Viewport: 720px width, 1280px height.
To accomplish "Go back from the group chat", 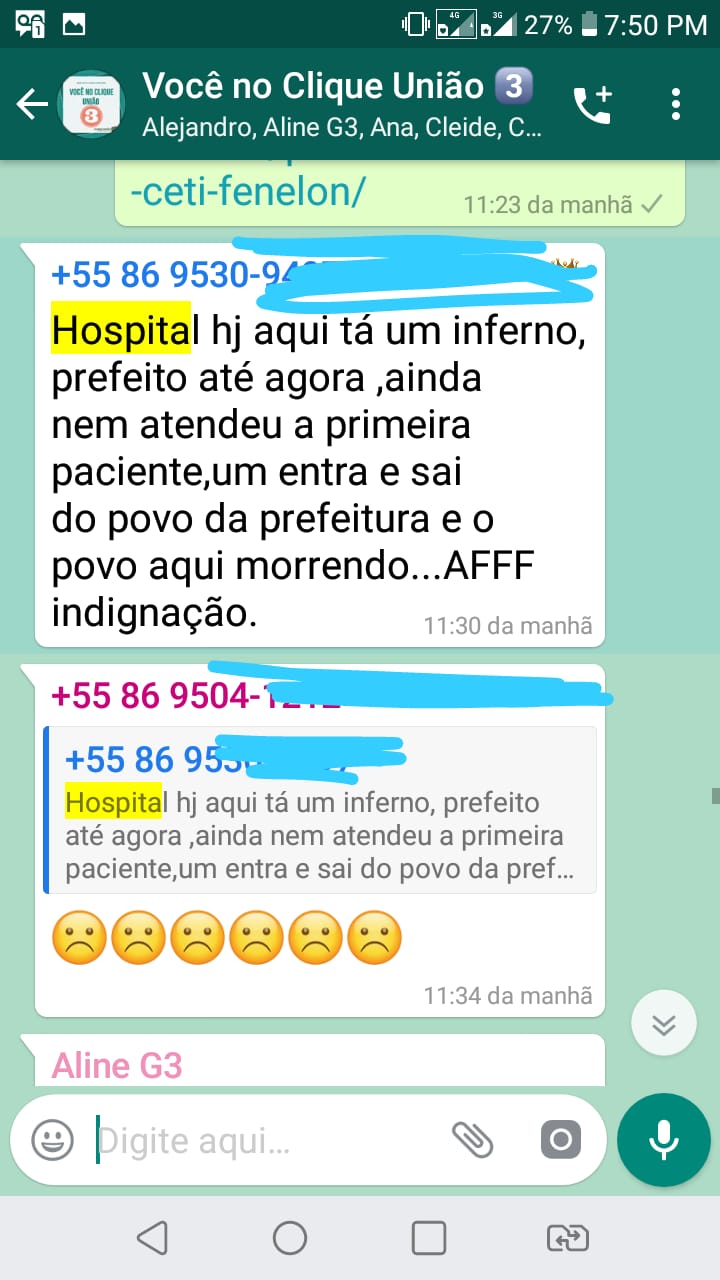I will 32,104.
